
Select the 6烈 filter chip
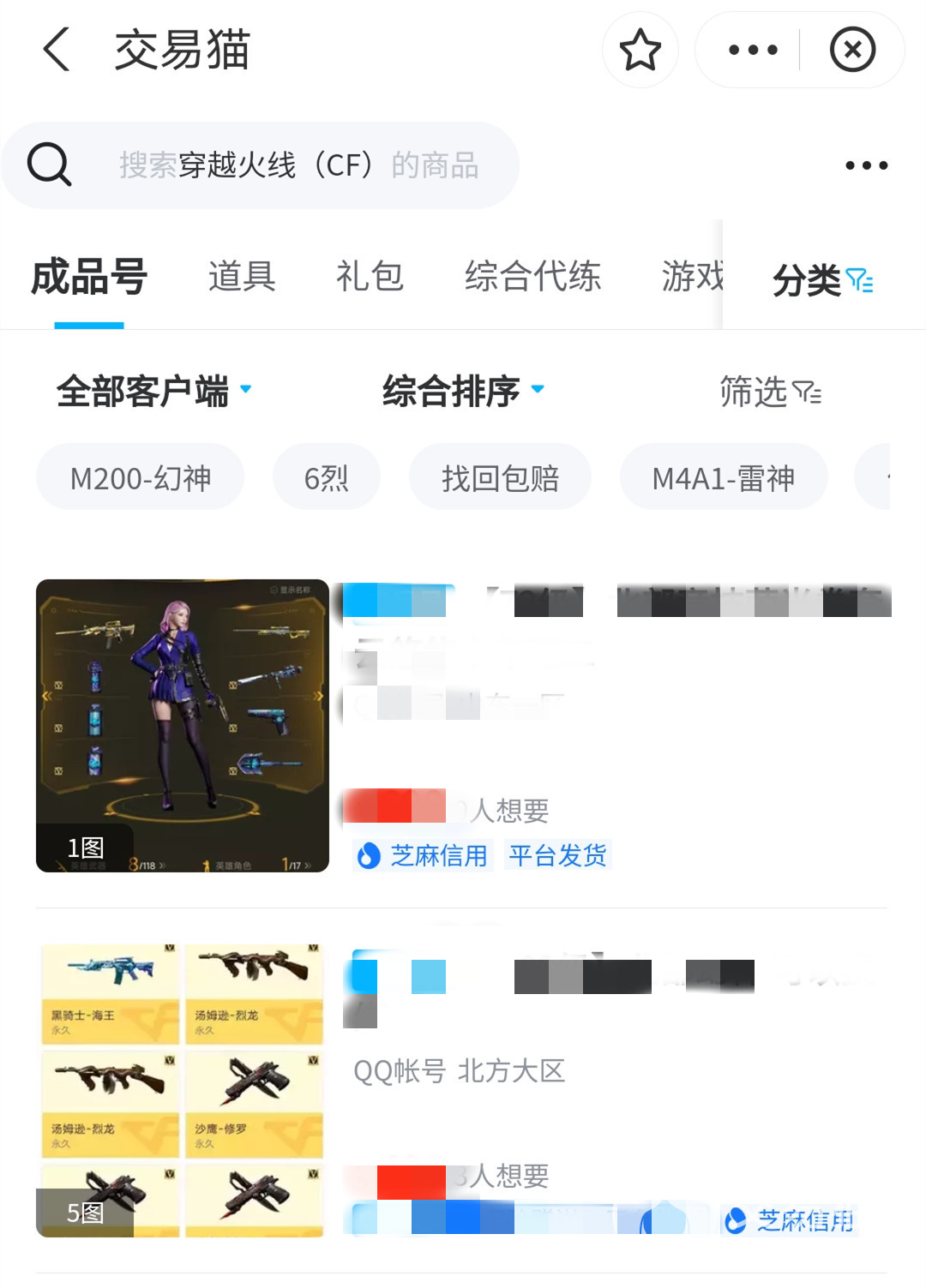(x=326, y=477)
